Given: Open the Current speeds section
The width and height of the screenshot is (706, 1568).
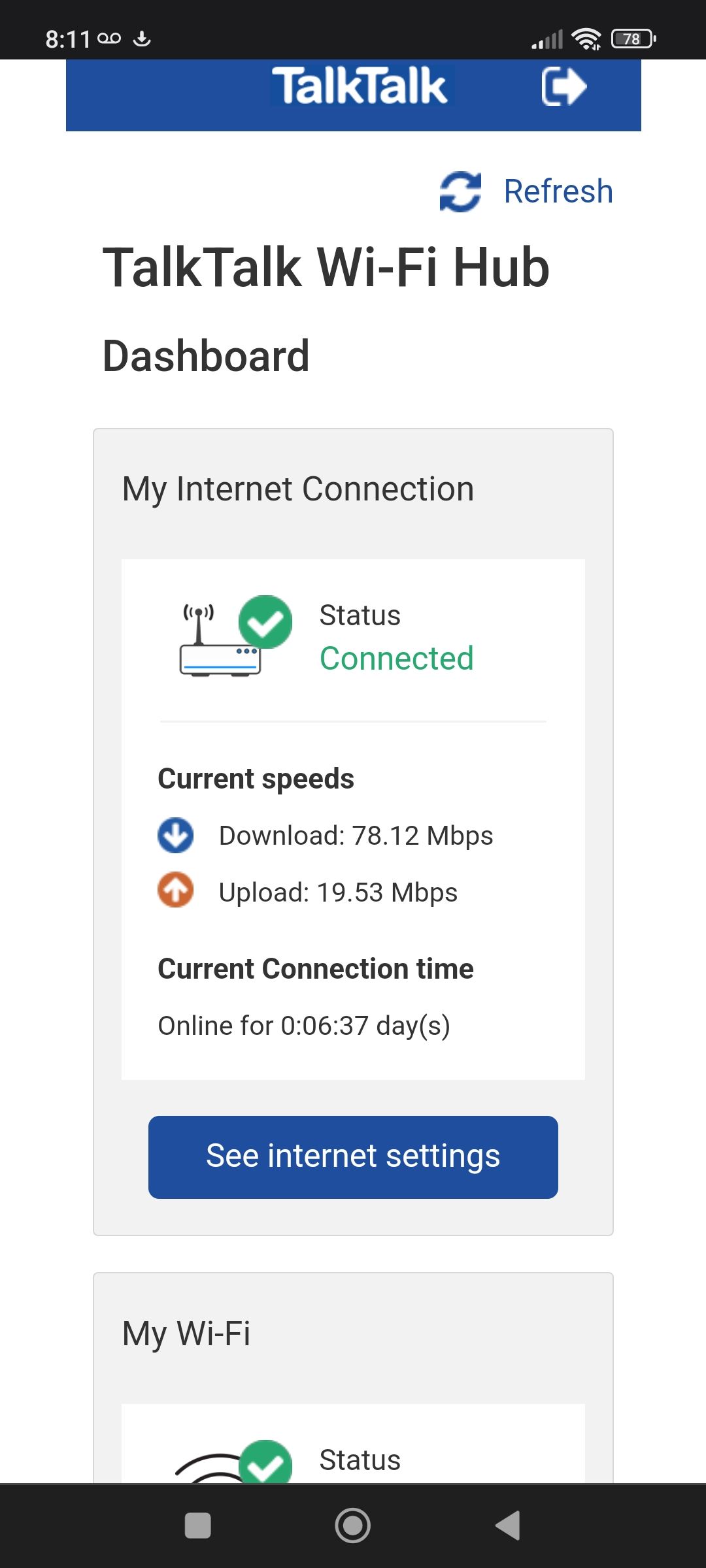Looking at the screenshot, I should pyautogui.click(x=256, y=778).
